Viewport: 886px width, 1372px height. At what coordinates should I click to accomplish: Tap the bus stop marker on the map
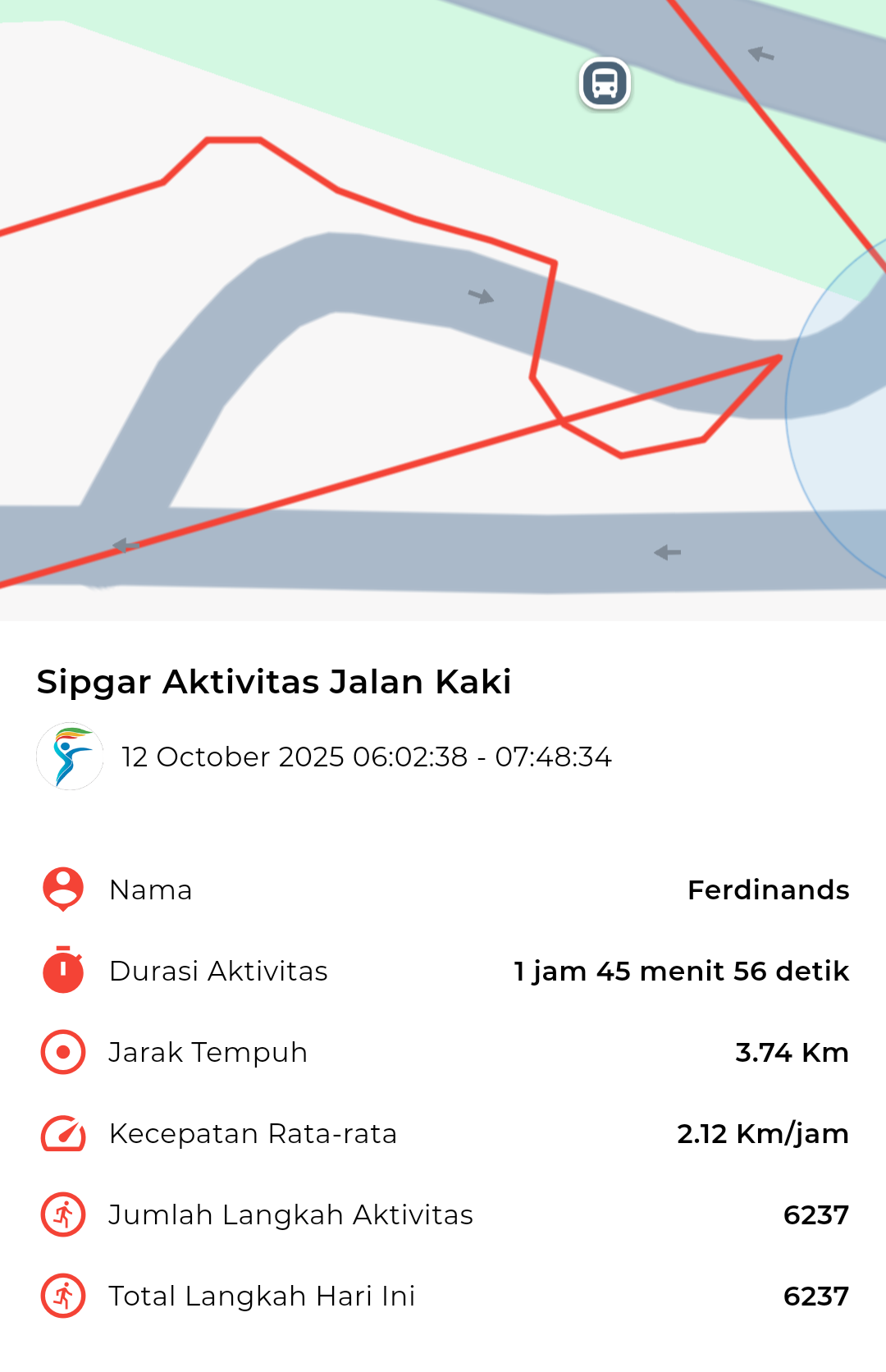pos(605,84)
